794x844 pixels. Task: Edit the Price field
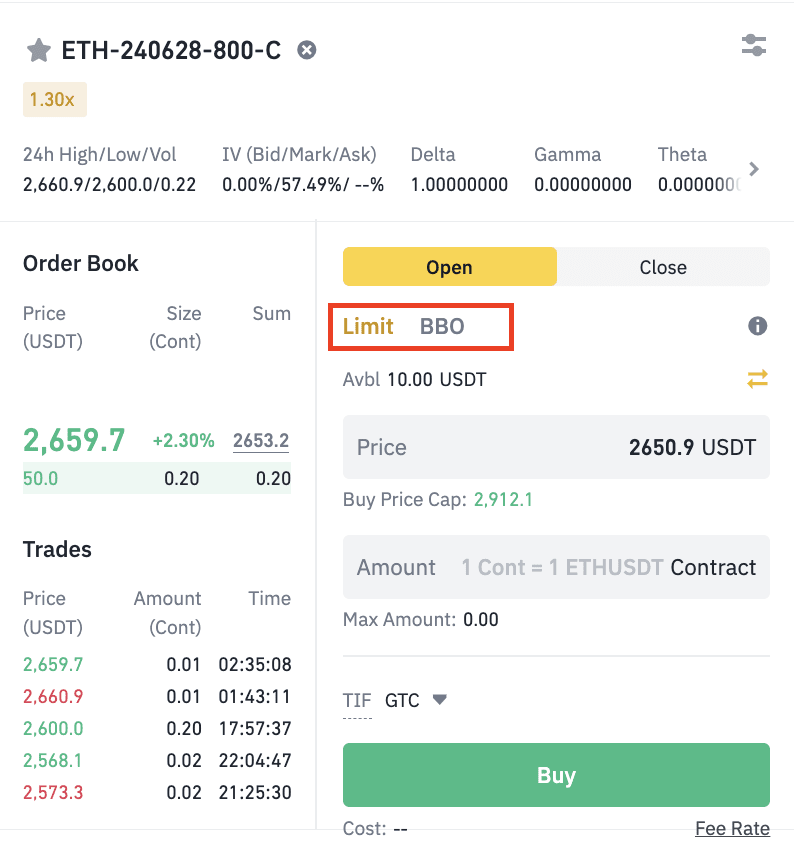tap(556, 447)
